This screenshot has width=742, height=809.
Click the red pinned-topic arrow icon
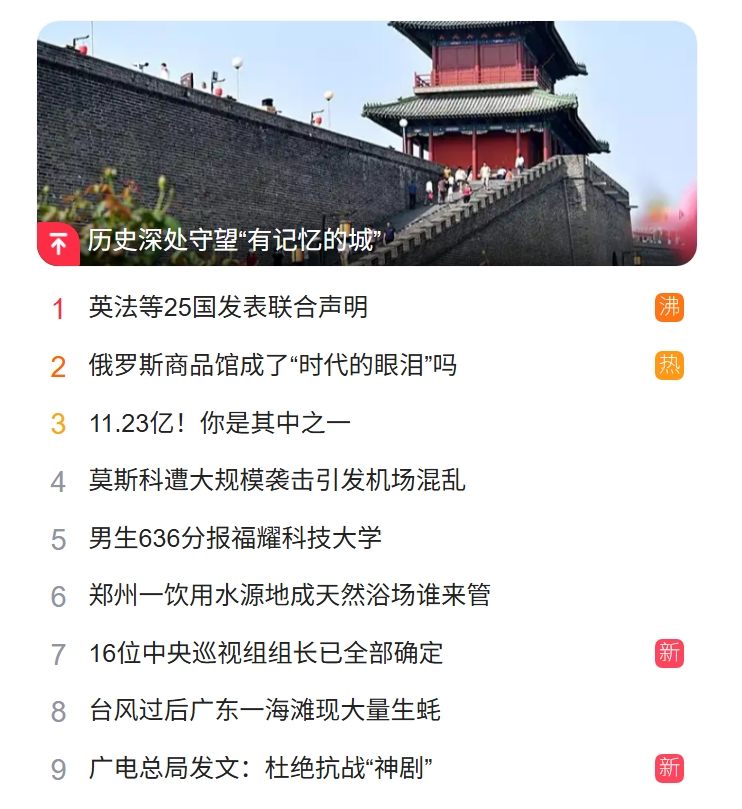(x=59, y=241)
